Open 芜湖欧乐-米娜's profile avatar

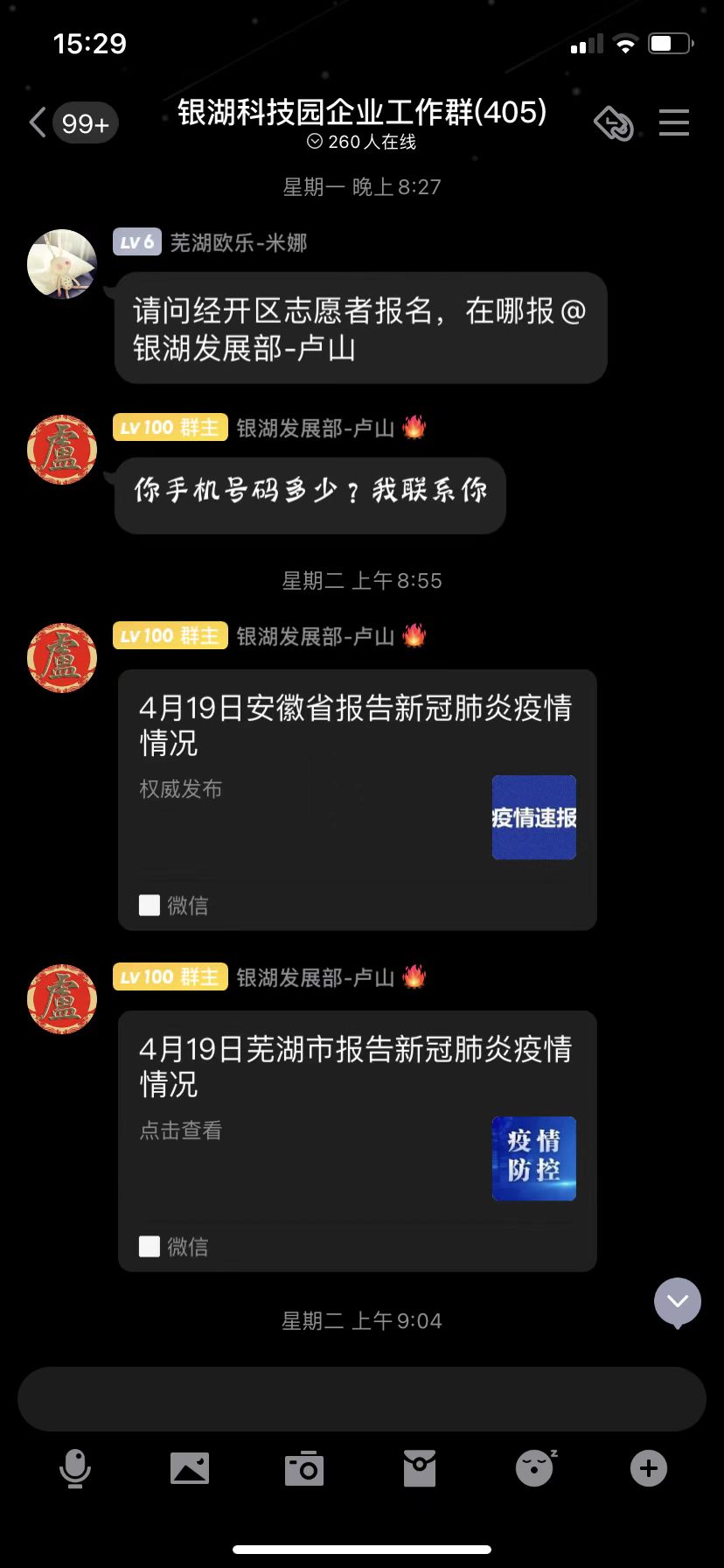tap(62, 264)
